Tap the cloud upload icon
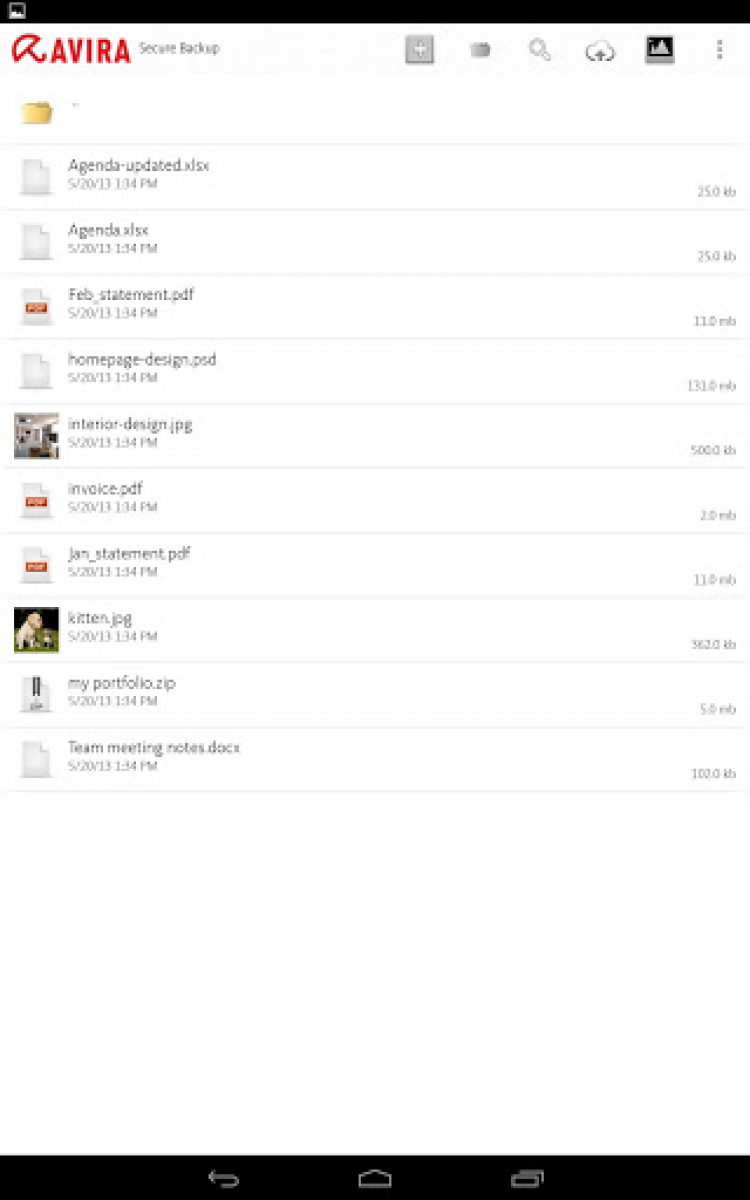The height and width of the screenshot is (1200, 750). coord(600,50)
